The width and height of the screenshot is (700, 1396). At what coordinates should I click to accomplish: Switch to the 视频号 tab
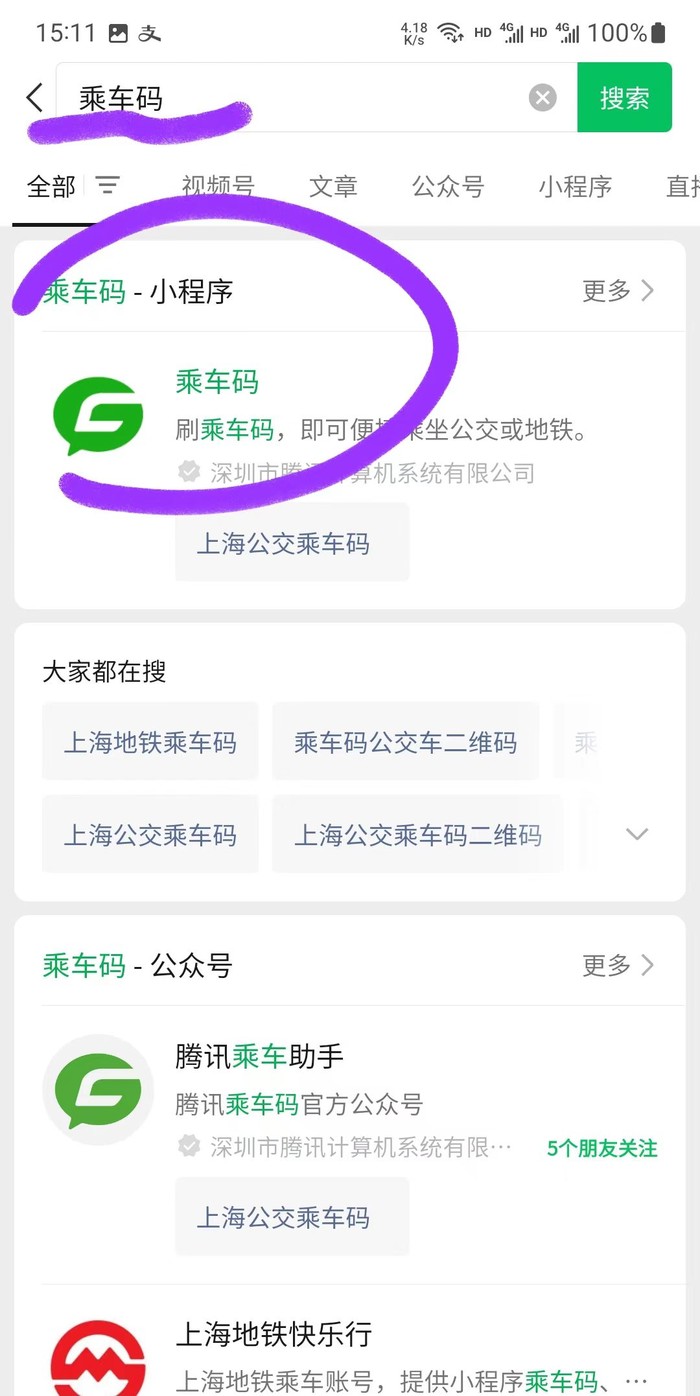click(x=218, y=186)
